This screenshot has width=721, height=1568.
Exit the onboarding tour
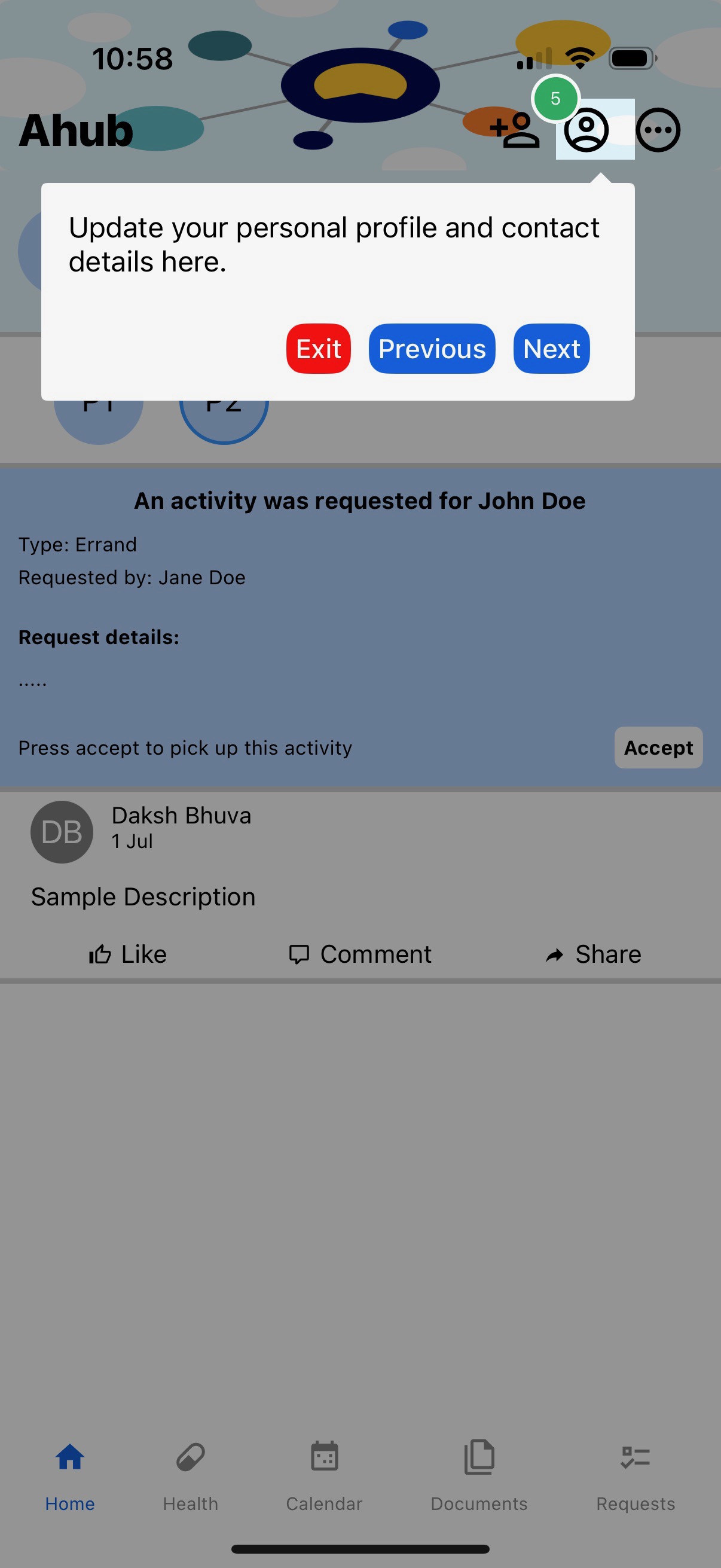(318, 349)
